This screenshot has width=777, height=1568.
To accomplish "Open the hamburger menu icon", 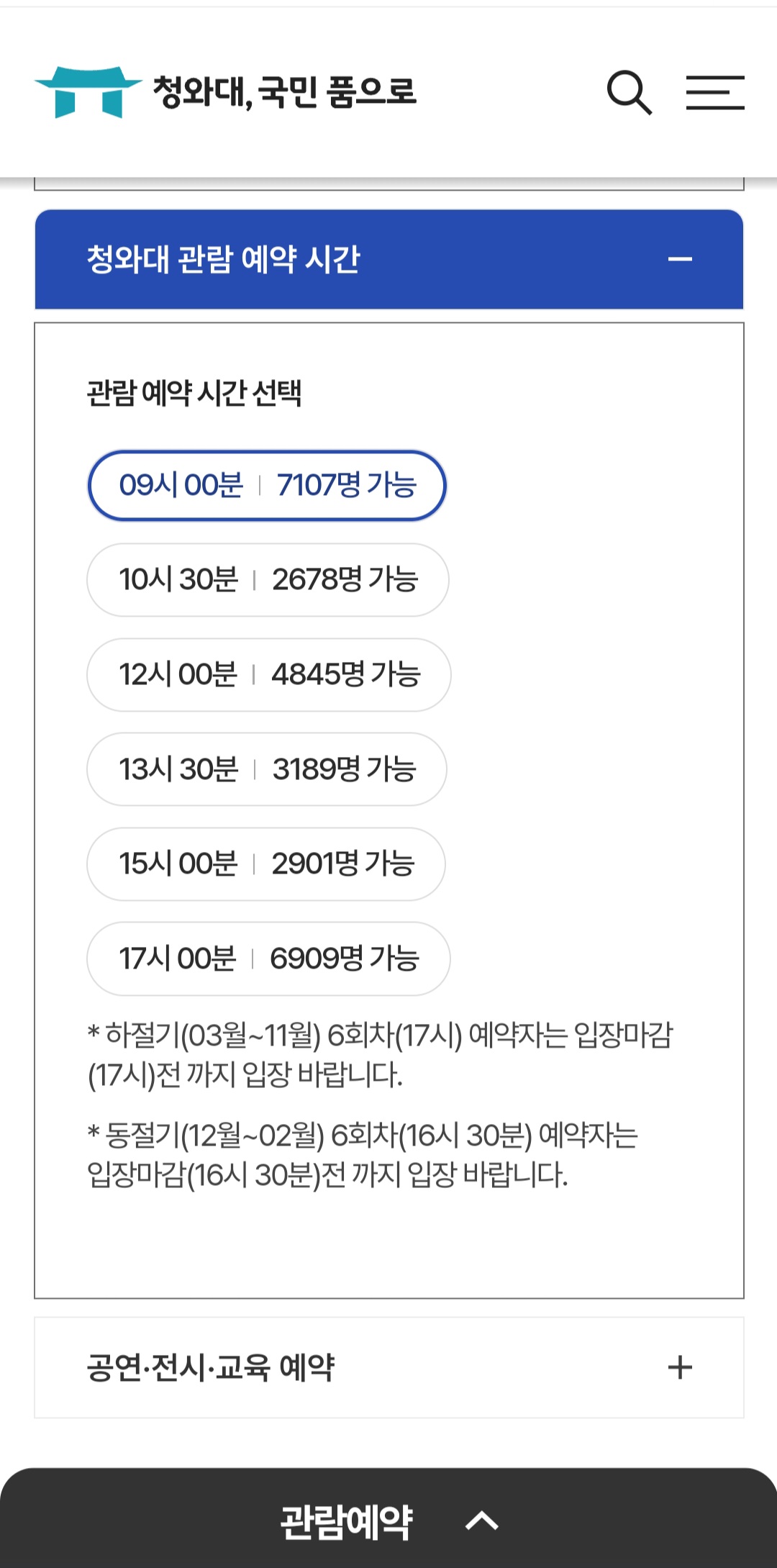I will pos(715,94).
